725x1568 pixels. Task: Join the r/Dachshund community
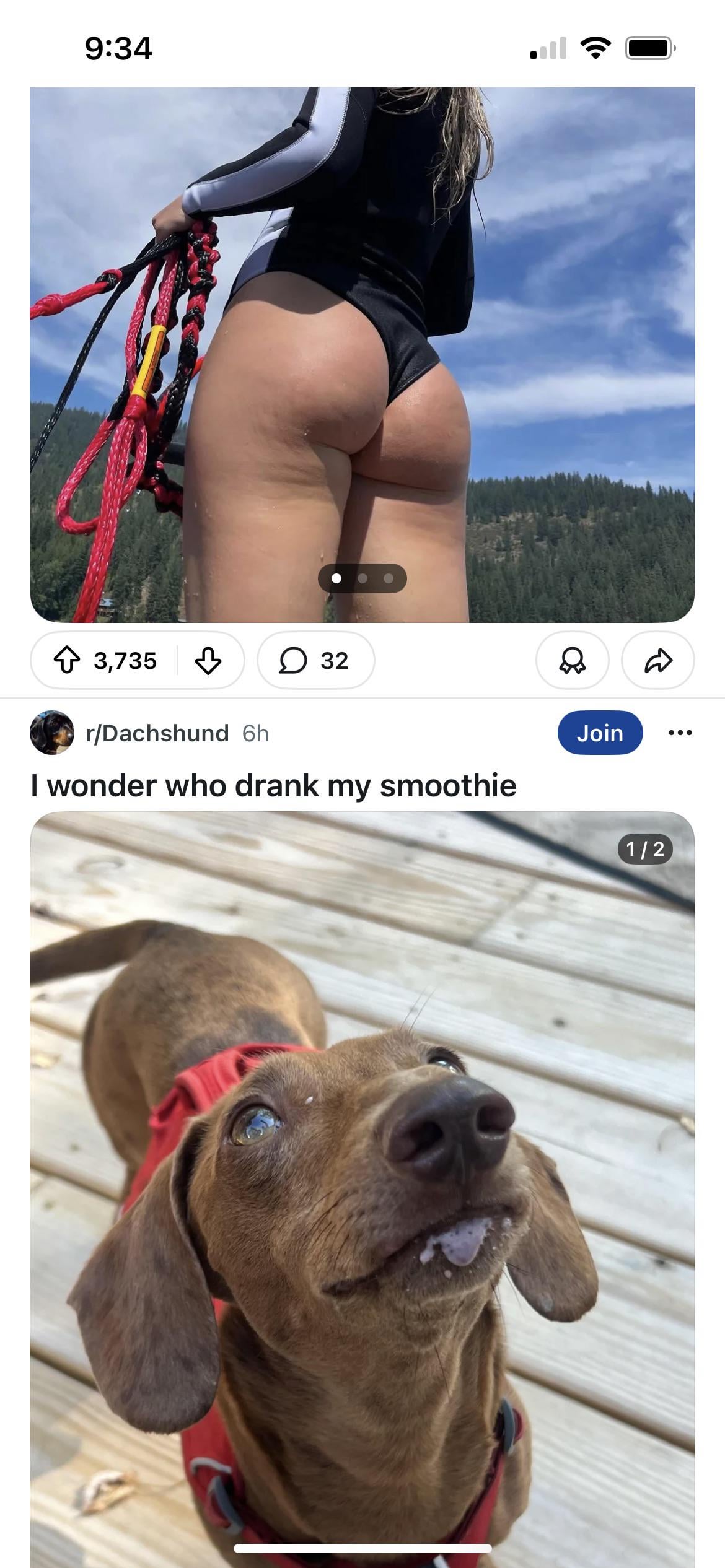pyautogui.click(x=599, y=733)
